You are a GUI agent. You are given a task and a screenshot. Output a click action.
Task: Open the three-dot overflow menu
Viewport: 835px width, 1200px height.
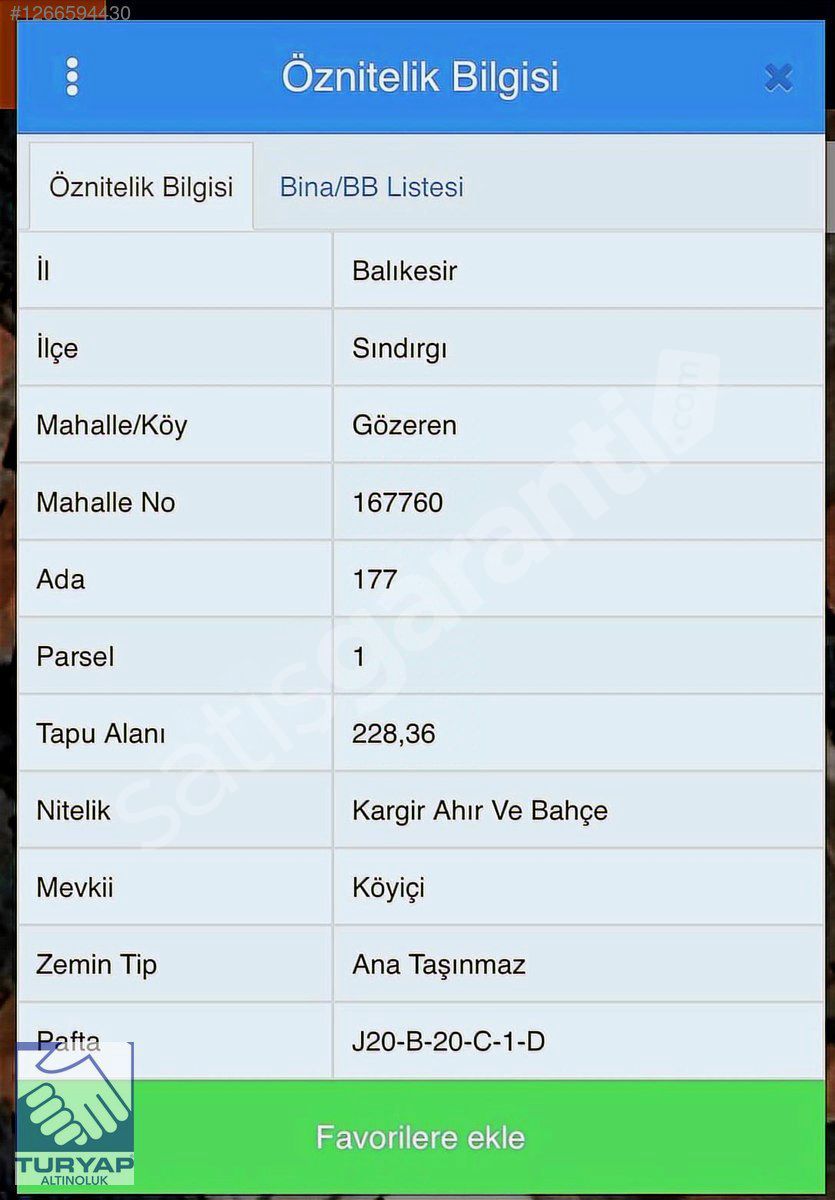[x=71, y=77]
